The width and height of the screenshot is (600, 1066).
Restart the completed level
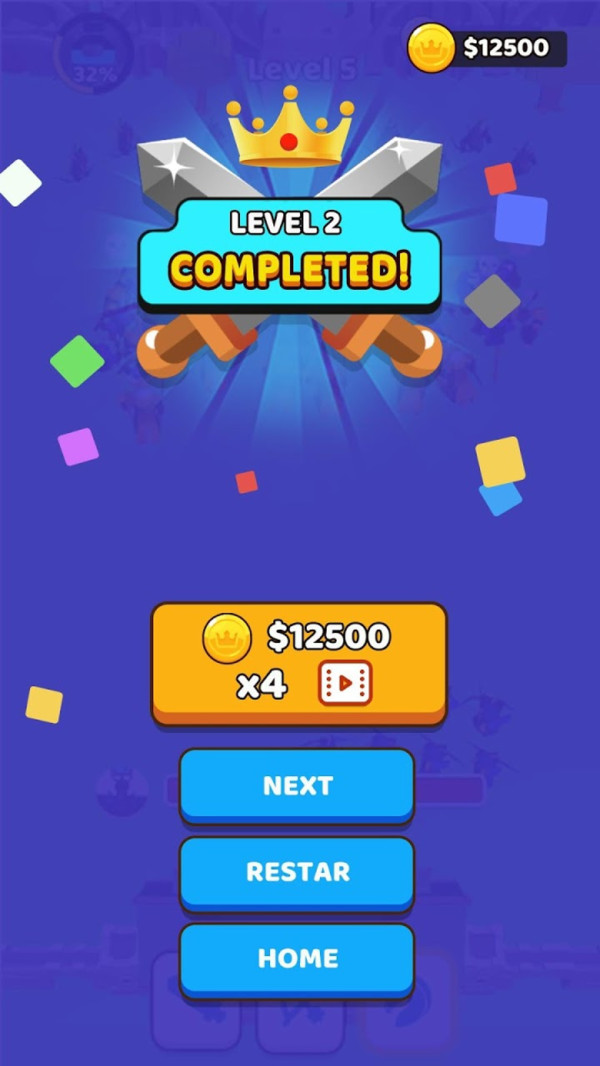(x=297, y=871)
